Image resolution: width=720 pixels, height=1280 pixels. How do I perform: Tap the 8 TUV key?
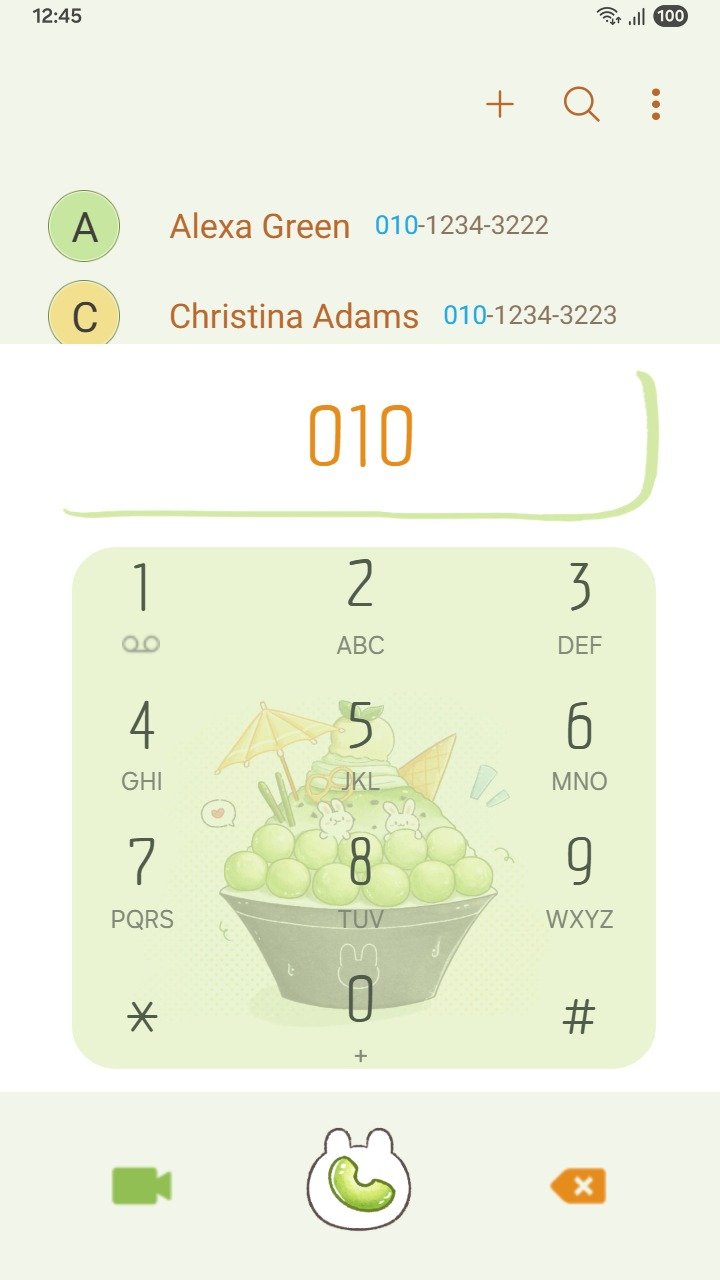point(360,880)
